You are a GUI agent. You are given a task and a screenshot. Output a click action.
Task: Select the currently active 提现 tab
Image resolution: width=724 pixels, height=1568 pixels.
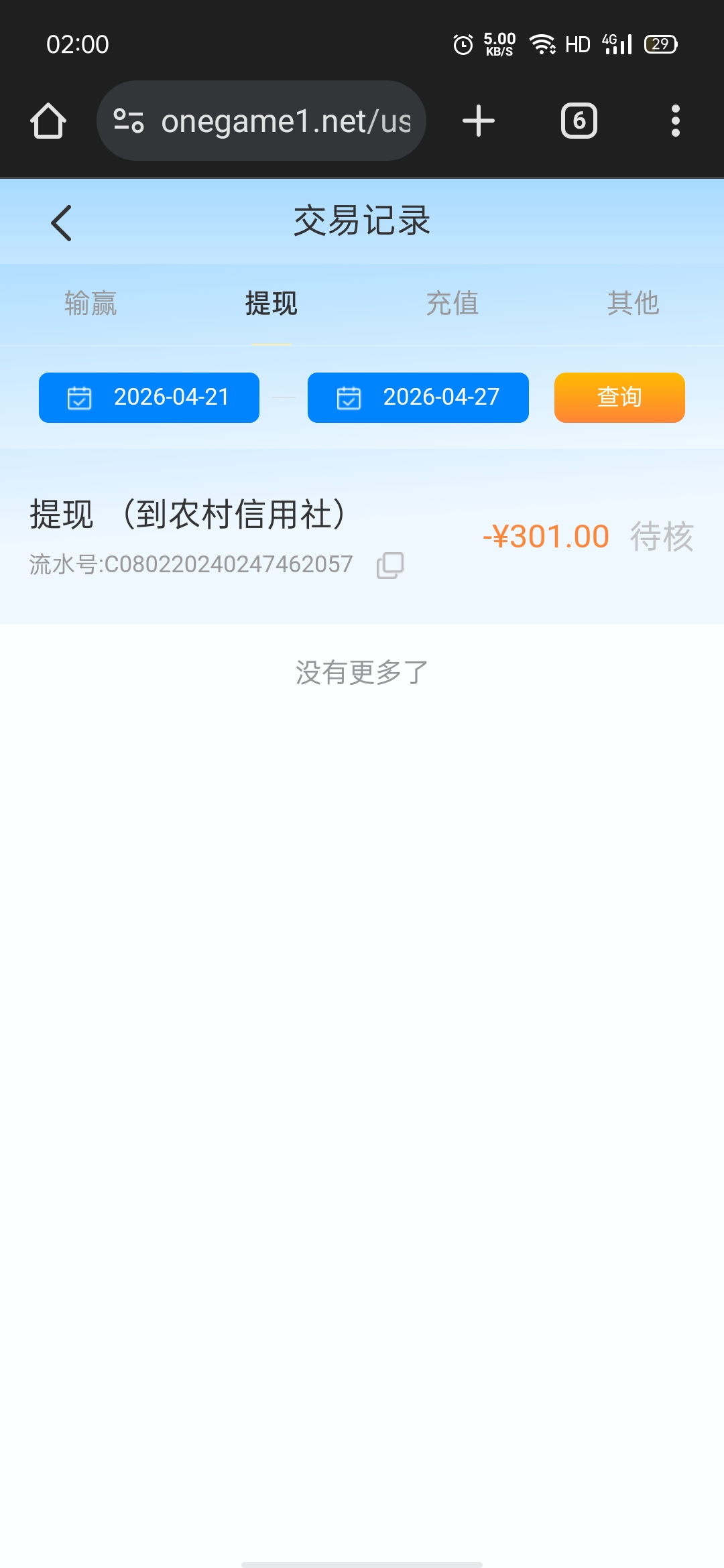[271, 304]
